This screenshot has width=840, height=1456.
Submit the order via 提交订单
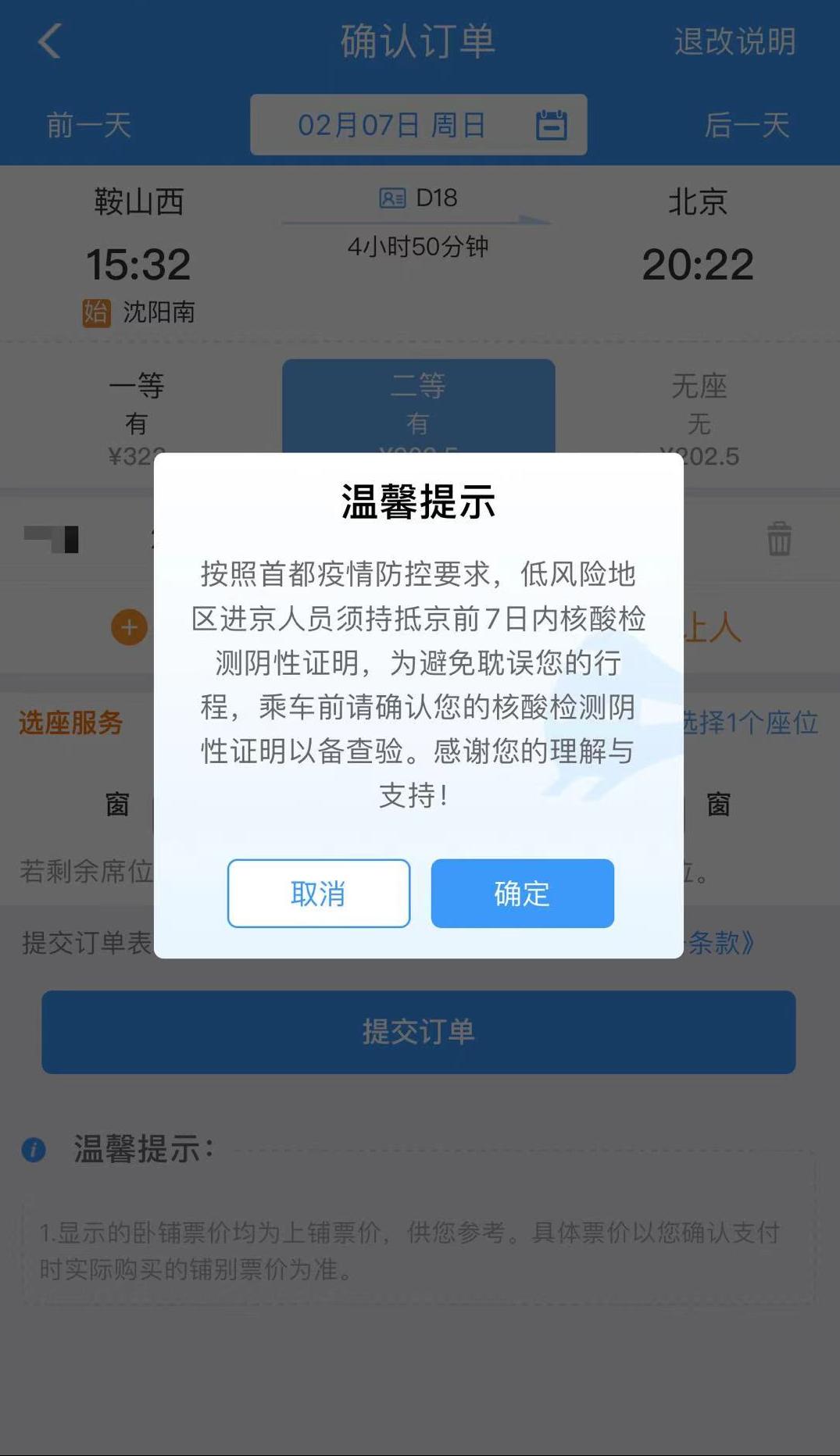pos(418,1032)
